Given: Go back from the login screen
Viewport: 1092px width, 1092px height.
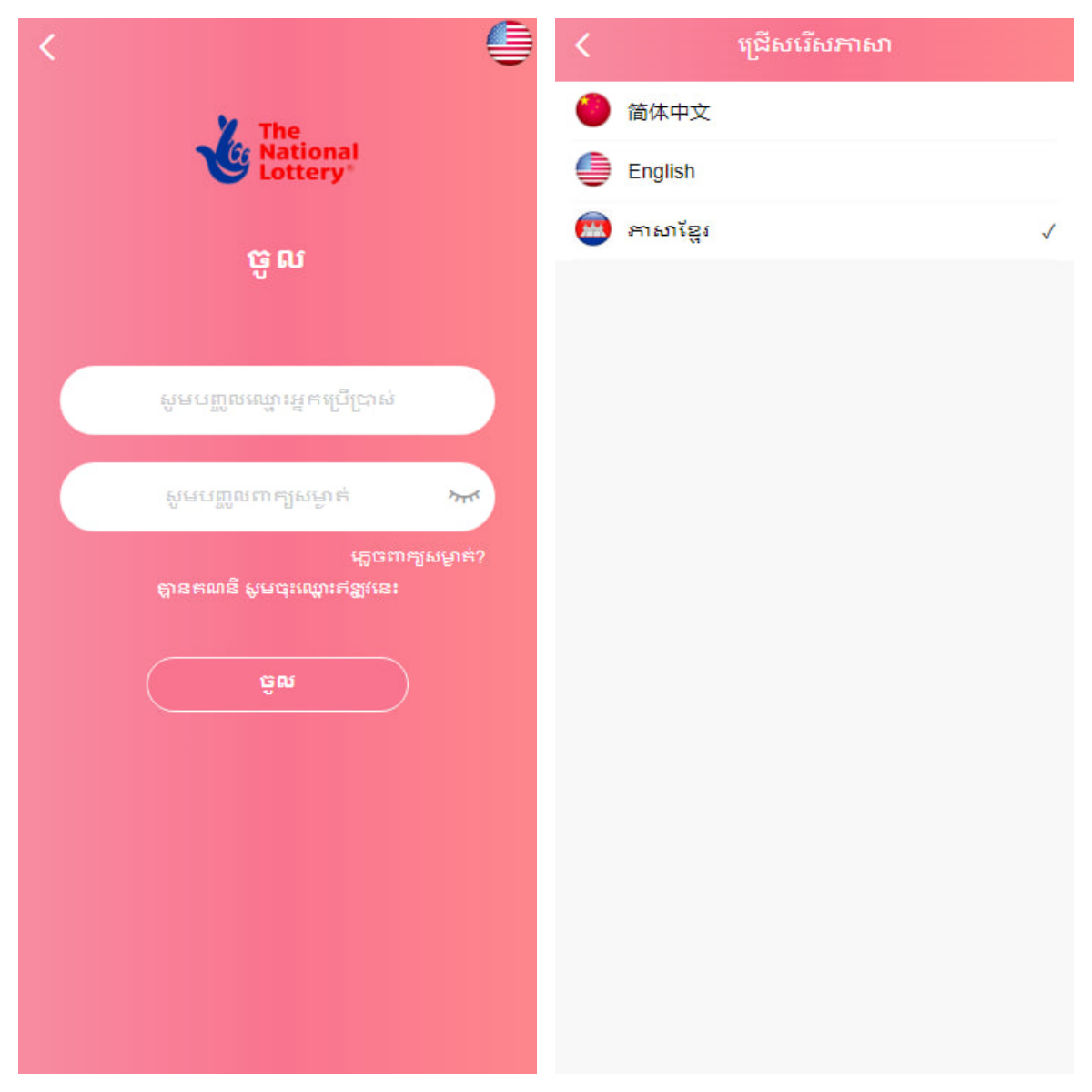Looking at the screenshot, I should pyautogui.click(x=48, y=47).
